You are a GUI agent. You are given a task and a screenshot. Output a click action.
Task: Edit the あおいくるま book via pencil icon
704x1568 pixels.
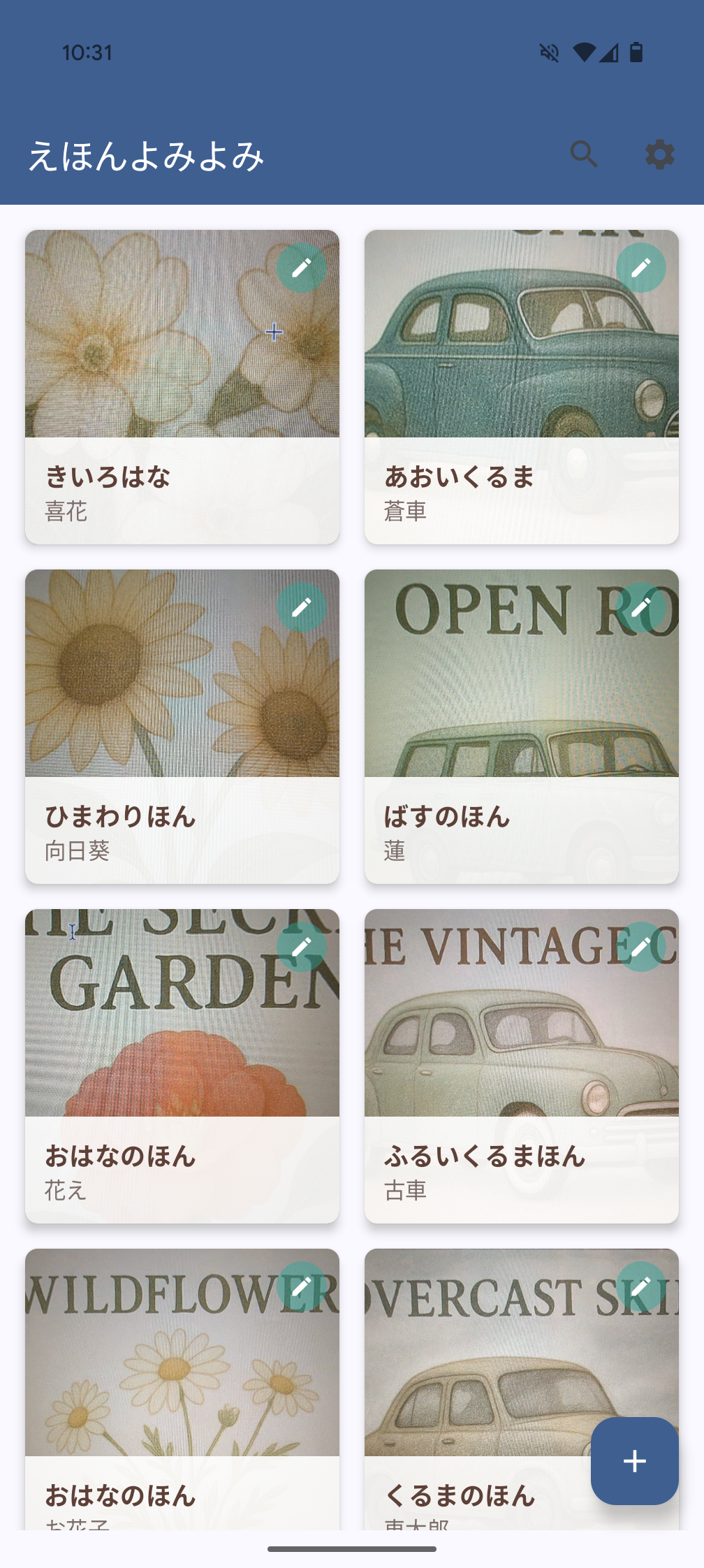pos(641,268)
